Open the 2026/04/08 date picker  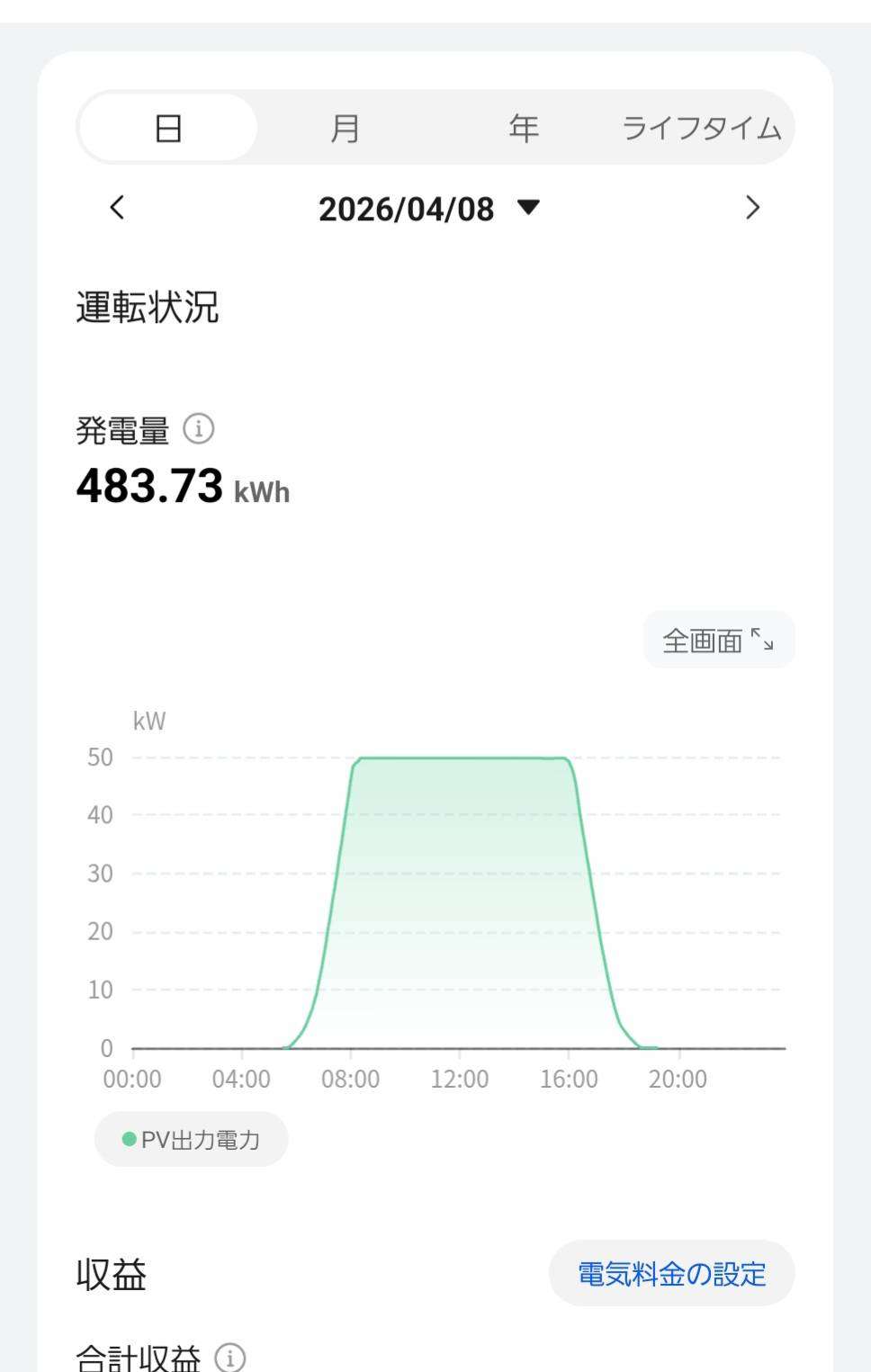pyautogui.click(x=429, y=209)
